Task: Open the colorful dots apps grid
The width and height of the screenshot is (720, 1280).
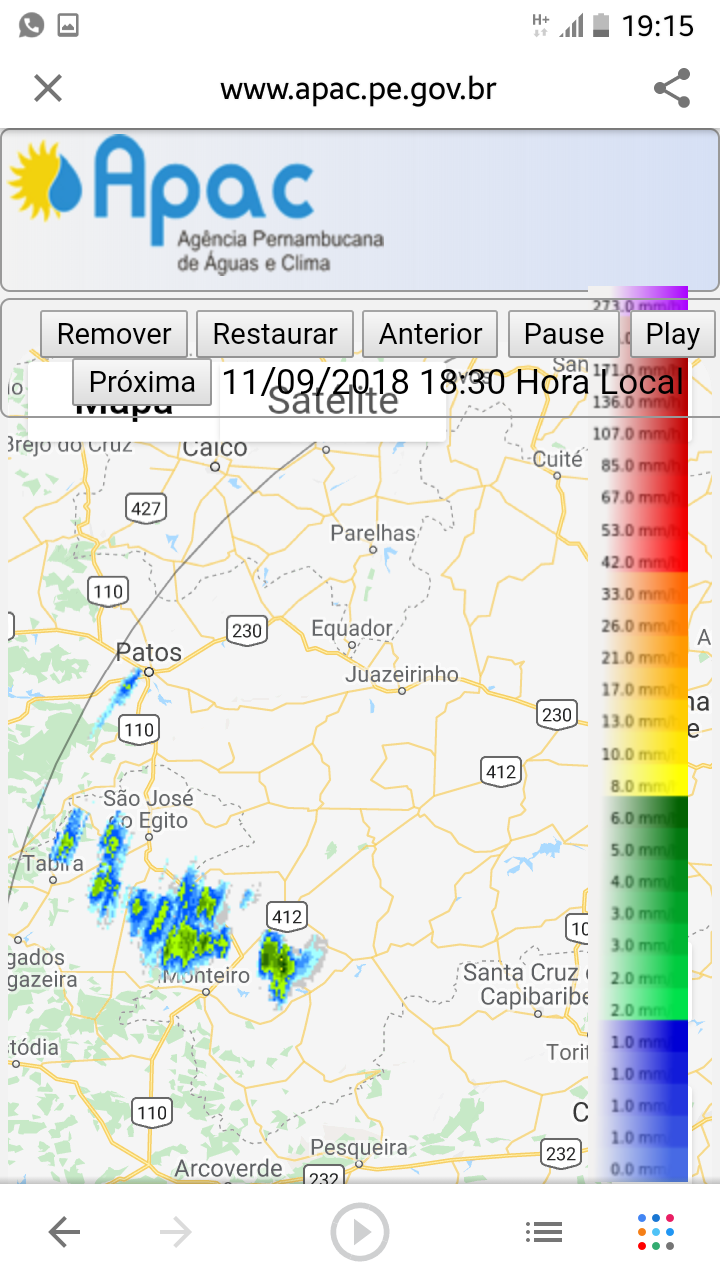Action: point(656,1232)
